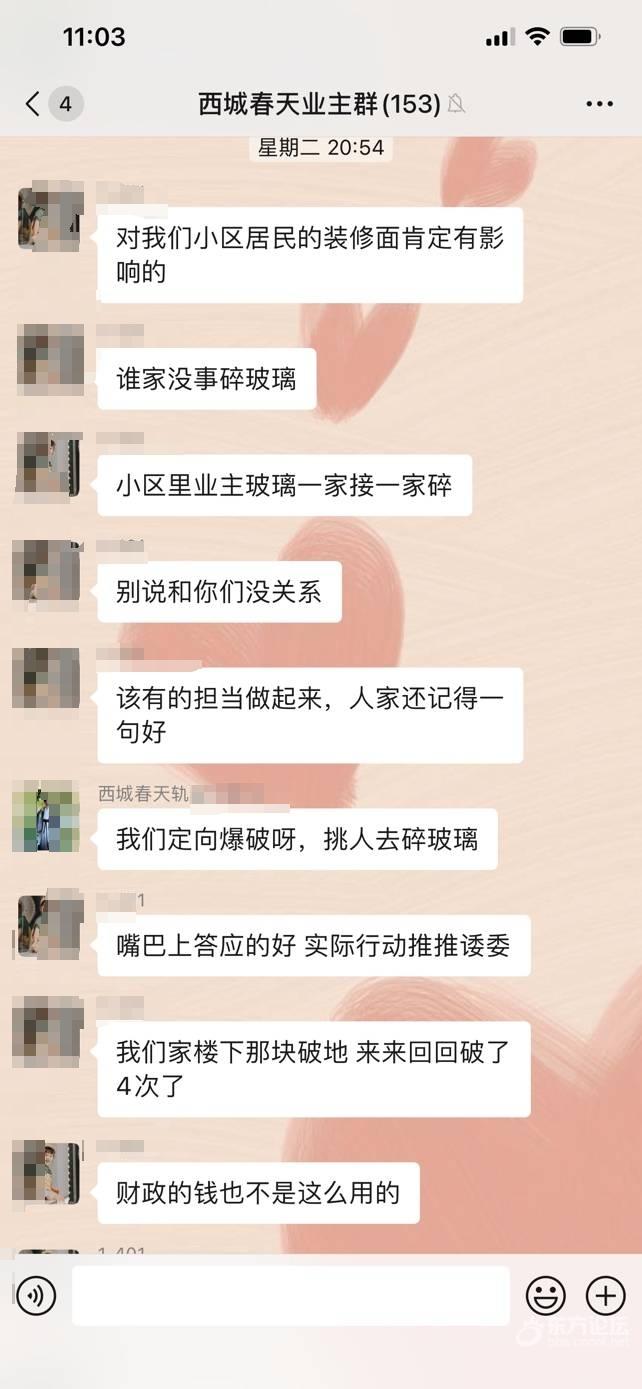Open avatar beside 财政的钱也不是这么用的 message
The width and height of the screenshot is (642, 1389).
46,1172
